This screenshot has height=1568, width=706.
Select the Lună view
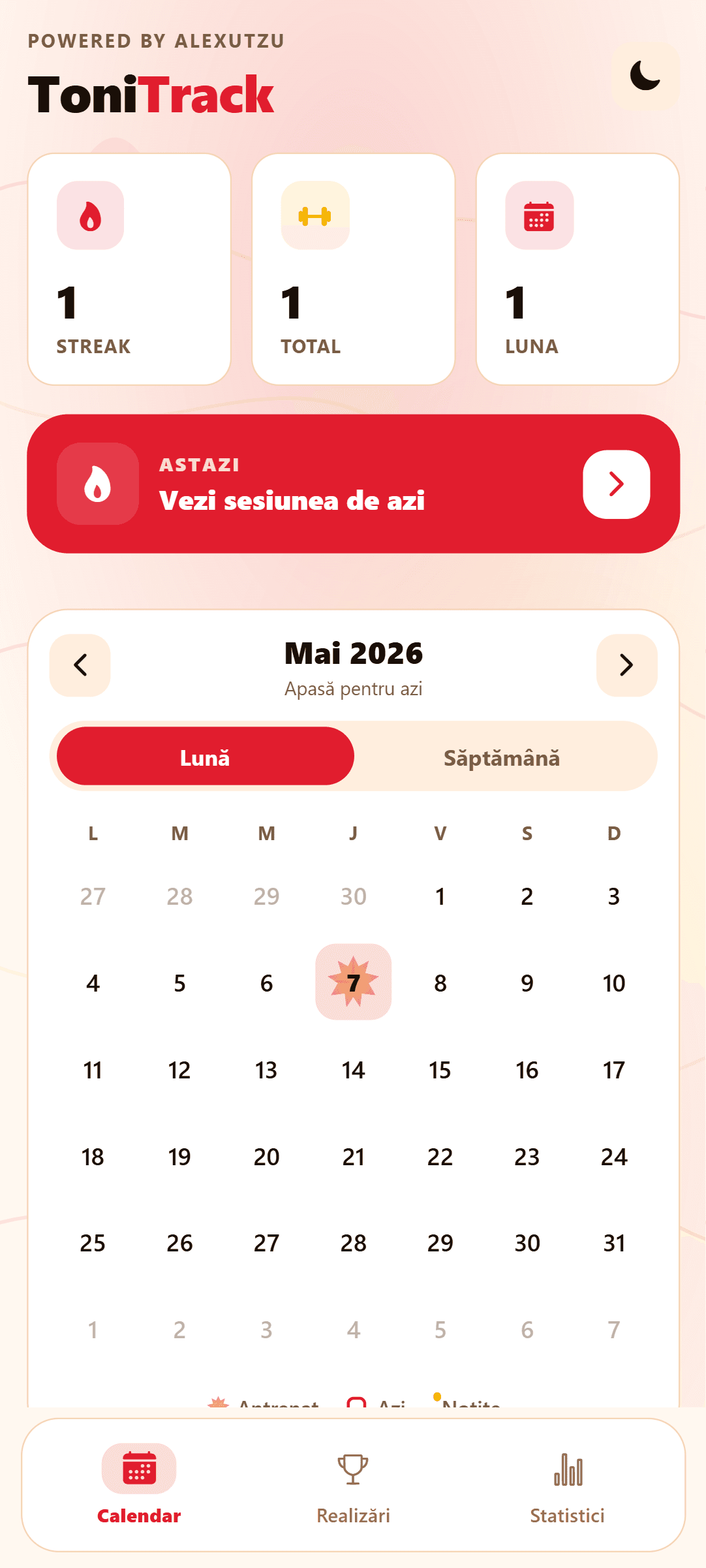pyautogui.click(x=206, y=757)
